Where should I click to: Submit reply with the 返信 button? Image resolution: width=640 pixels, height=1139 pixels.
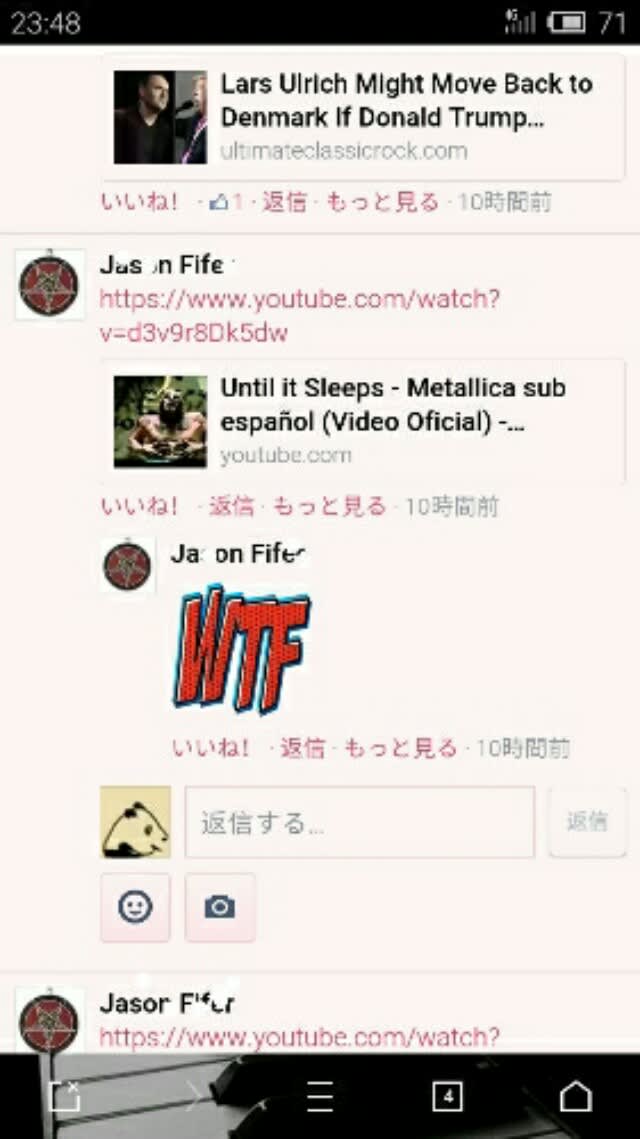pyautogui.click(x=587, y=822)
